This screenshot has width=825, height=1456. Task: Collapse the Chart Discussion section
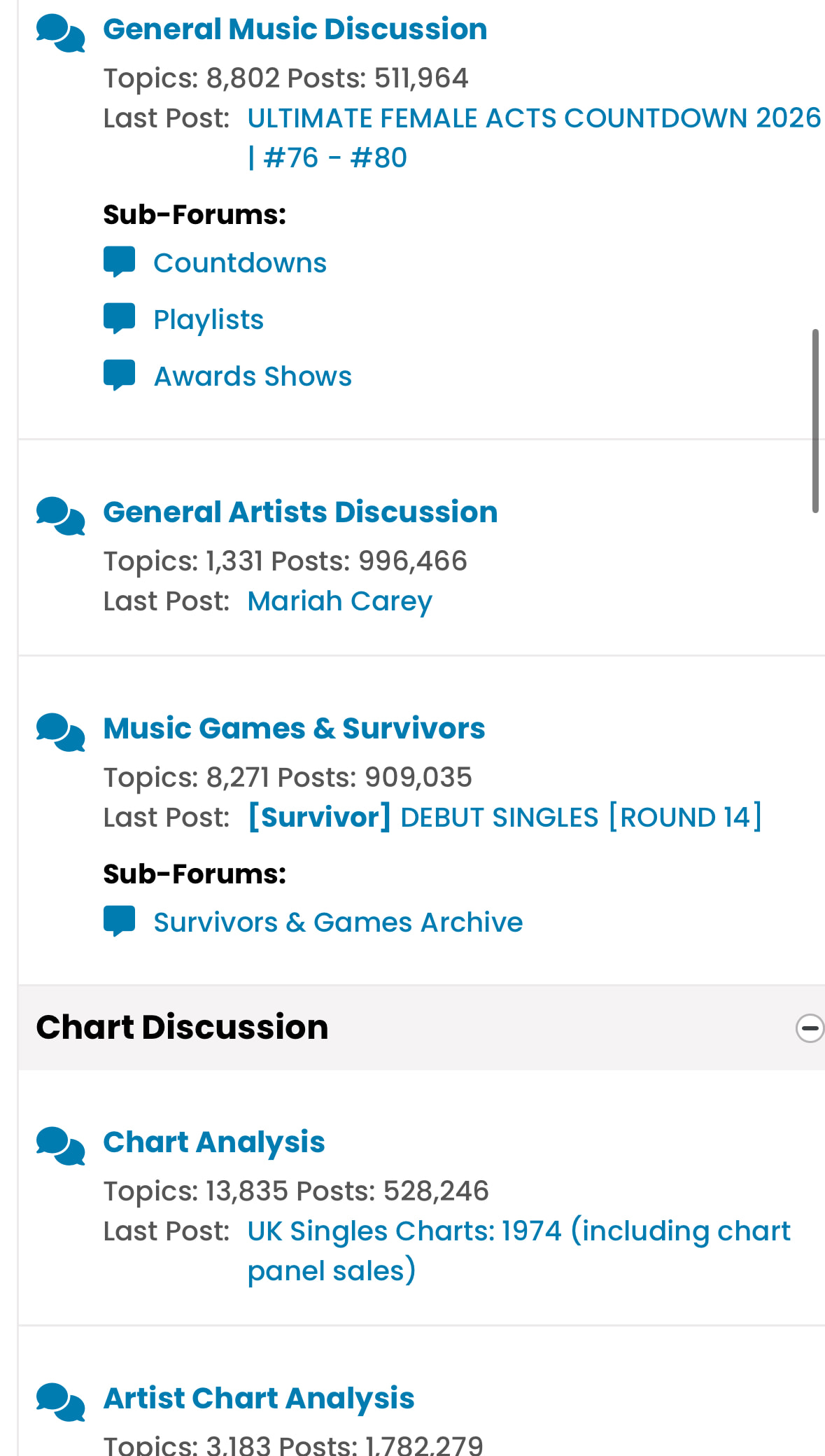tap(810, 1028)
